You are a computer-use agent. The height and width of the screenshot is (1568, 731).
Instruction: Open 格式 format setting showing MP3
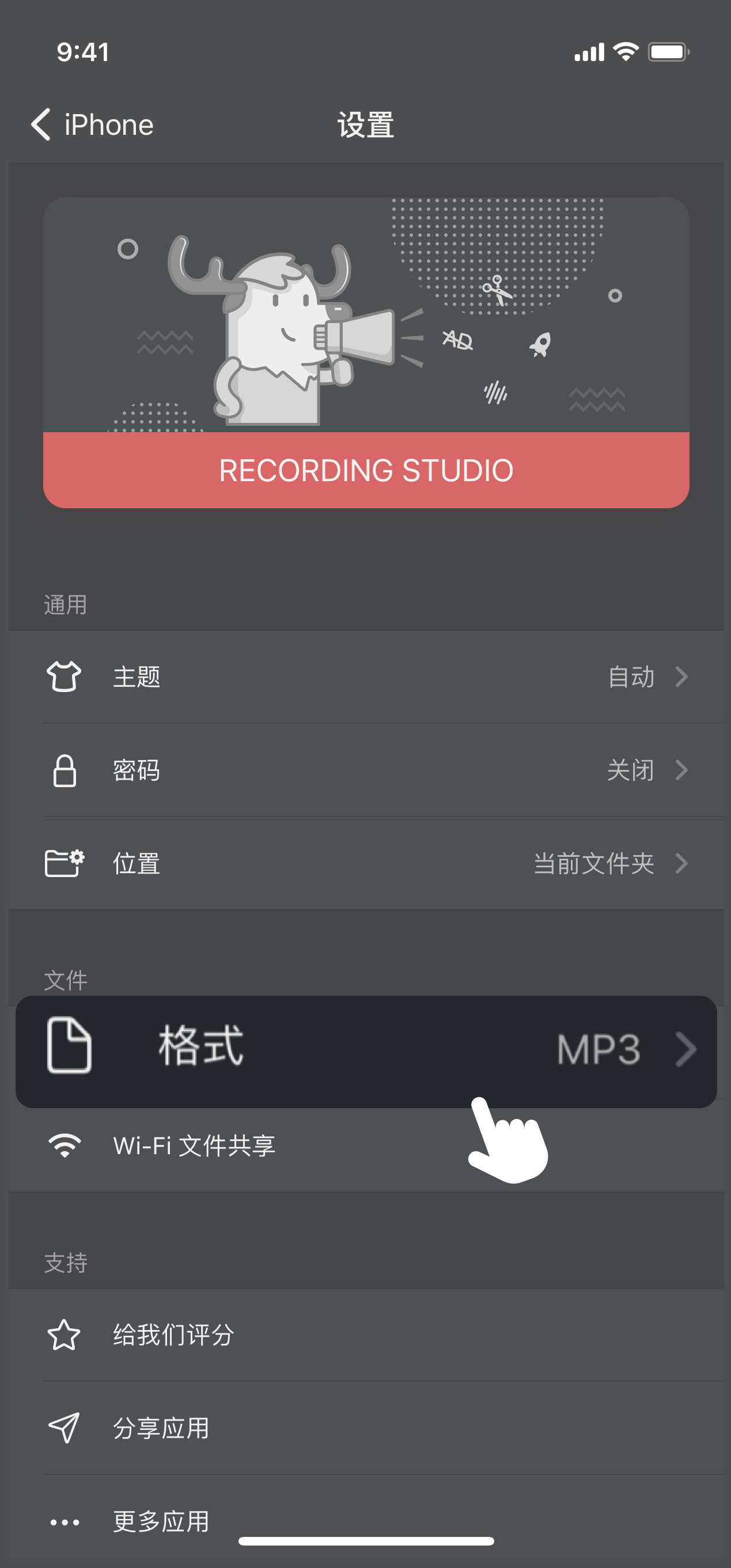[x=366, y=1050]
